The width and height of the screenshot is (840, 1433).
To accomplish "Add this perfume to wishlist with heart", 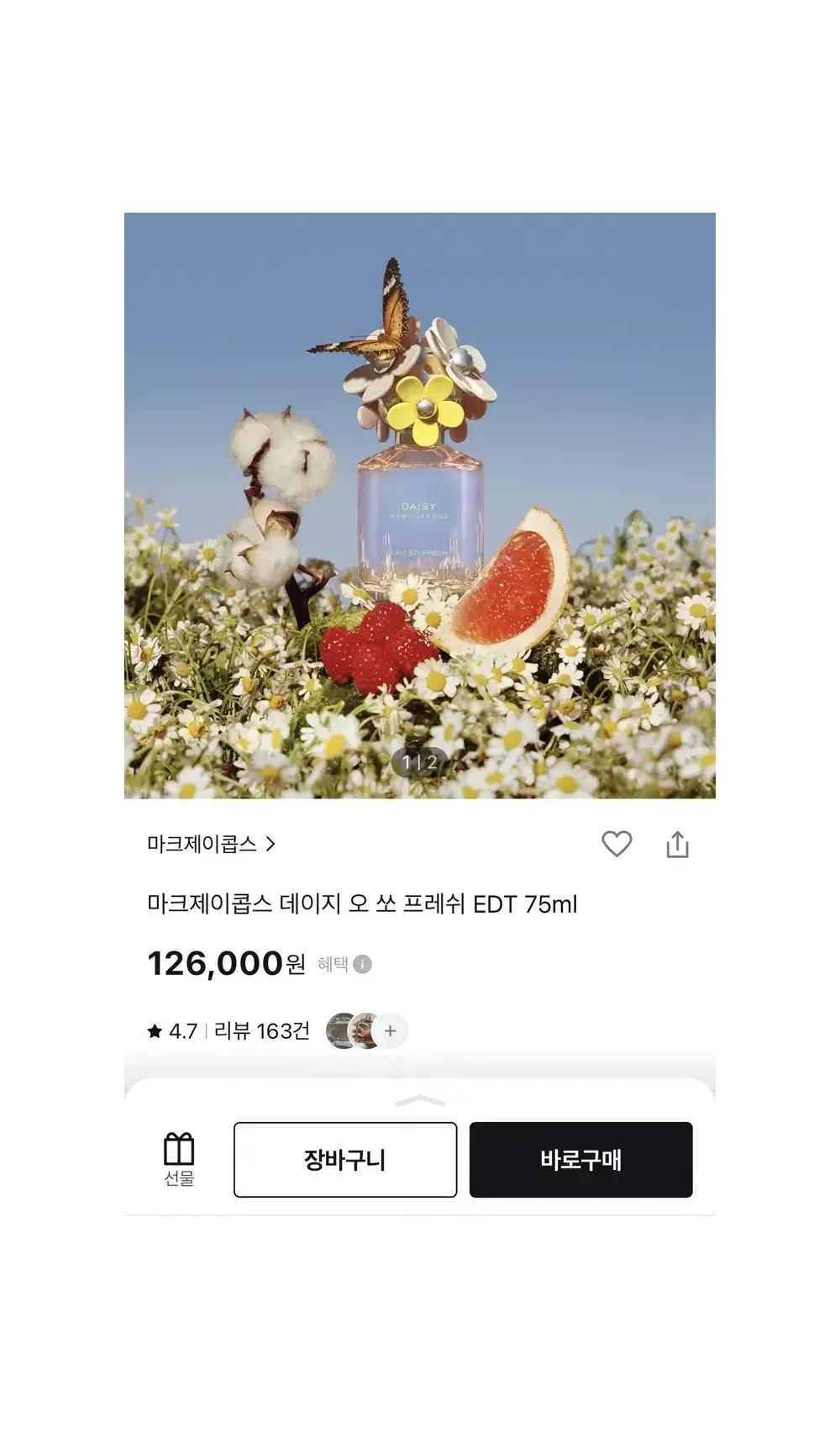I will (617, 844).
